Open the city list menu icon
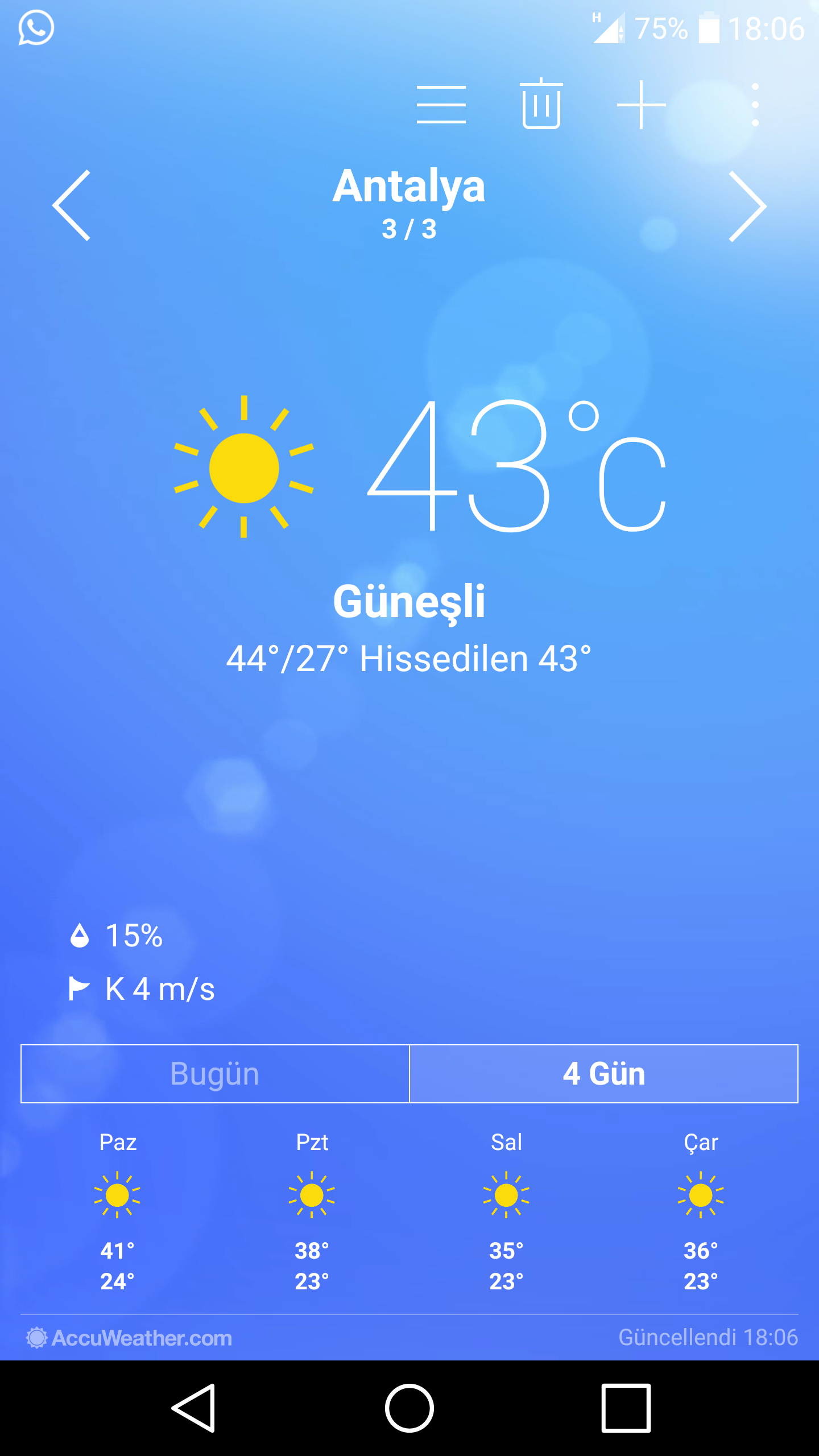 click(441, 105)
